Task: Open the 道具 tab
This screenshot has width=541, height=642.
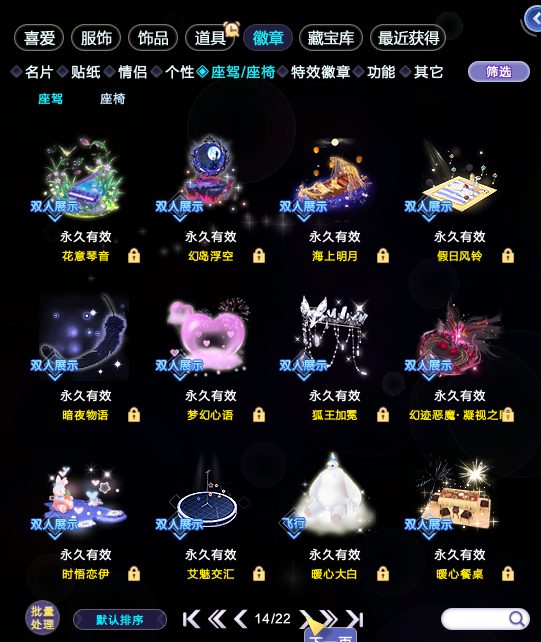Action: (x=210, y=38)
